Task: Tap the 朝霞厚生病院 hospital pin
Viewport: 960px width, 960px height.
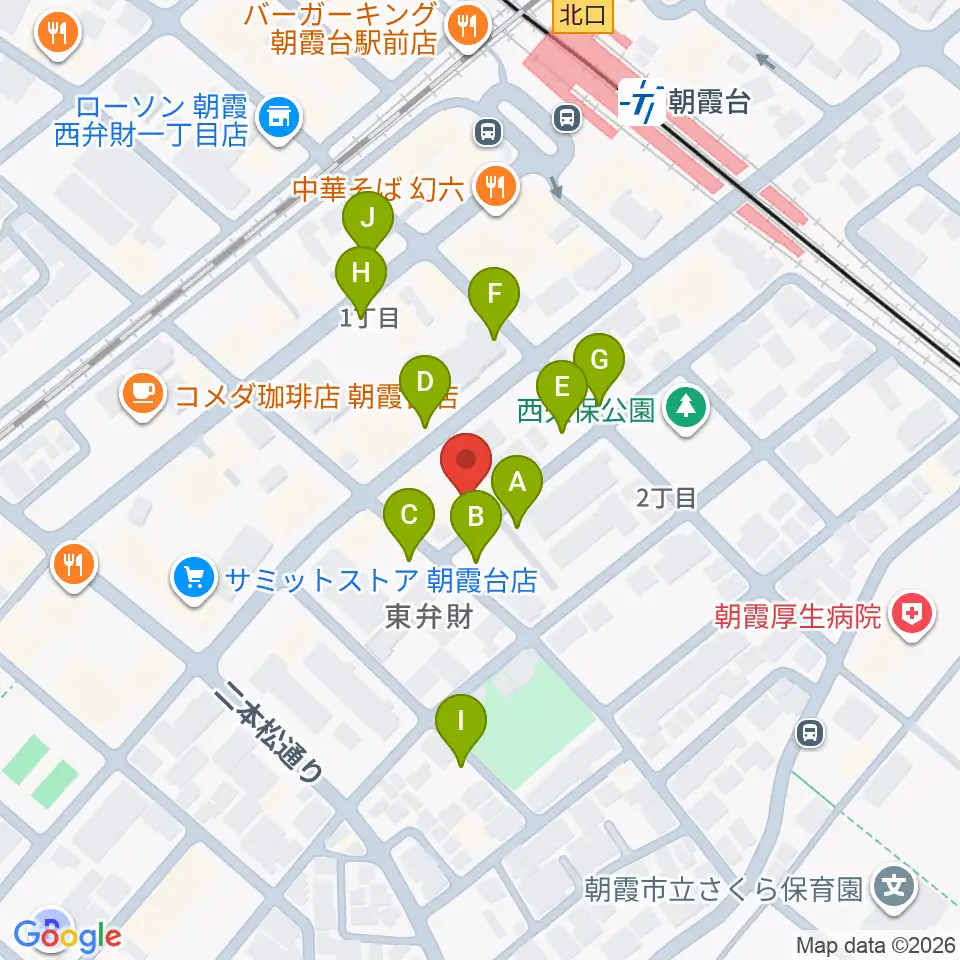Action: tap(912, 614)
